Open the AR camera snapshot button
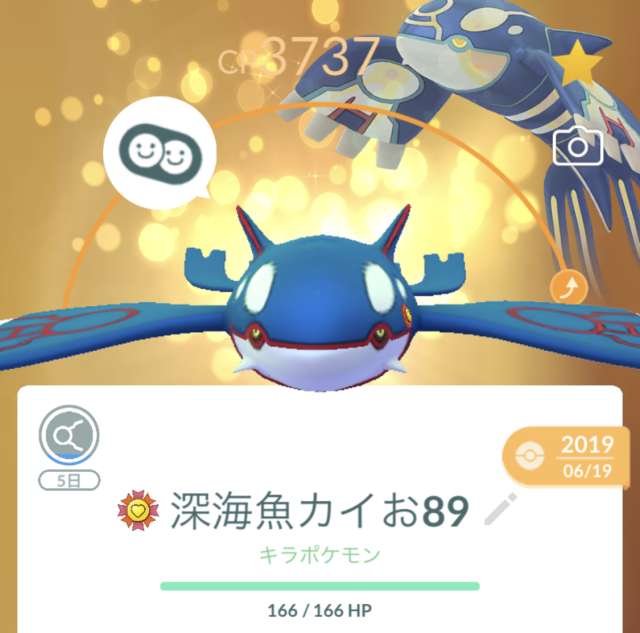The height and width of the screenshot is (633, 640). (578, 146)
